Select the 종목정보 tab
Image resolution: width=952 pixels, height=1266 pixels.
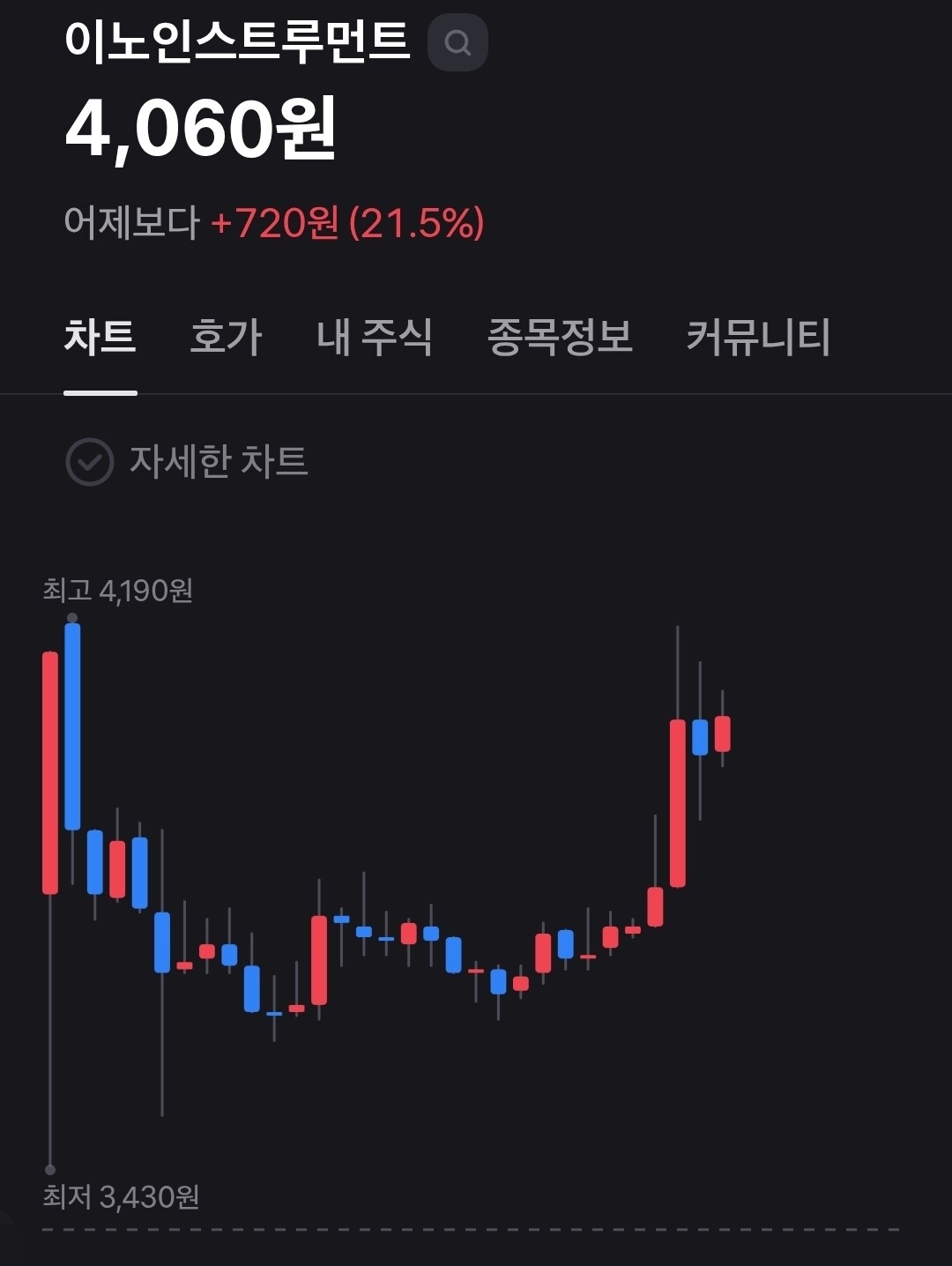click(560, 337)
